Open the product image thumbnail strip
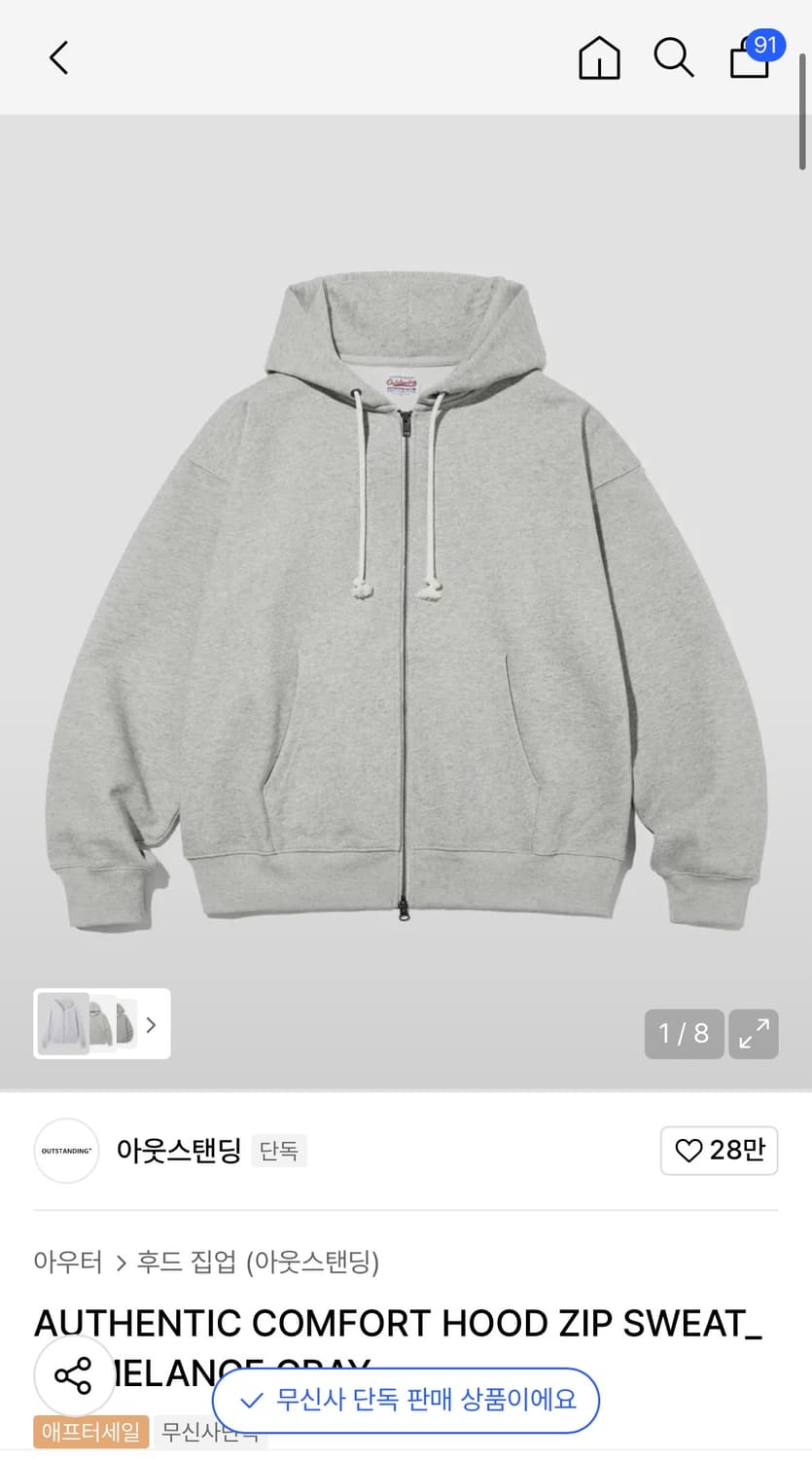812x1459 pixels. coord(102,1023)
